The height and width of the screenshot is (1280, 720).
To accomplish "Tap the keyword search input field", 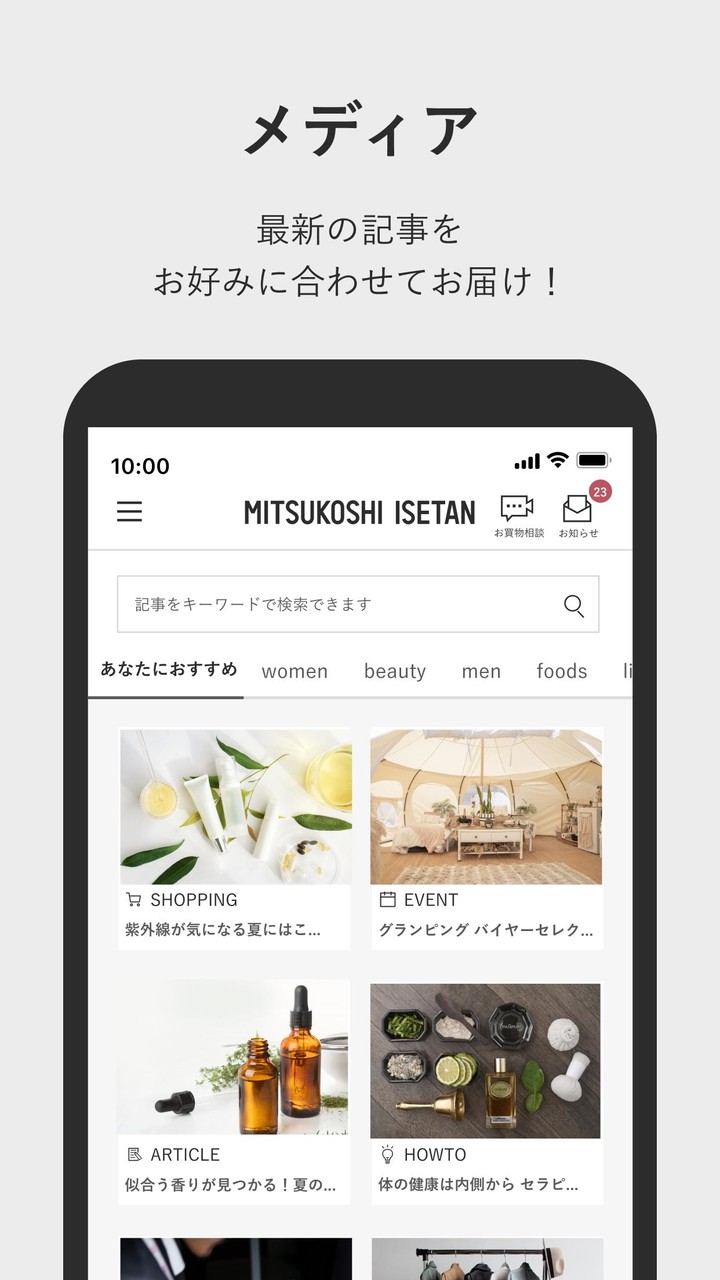I will tap(300, 604).
